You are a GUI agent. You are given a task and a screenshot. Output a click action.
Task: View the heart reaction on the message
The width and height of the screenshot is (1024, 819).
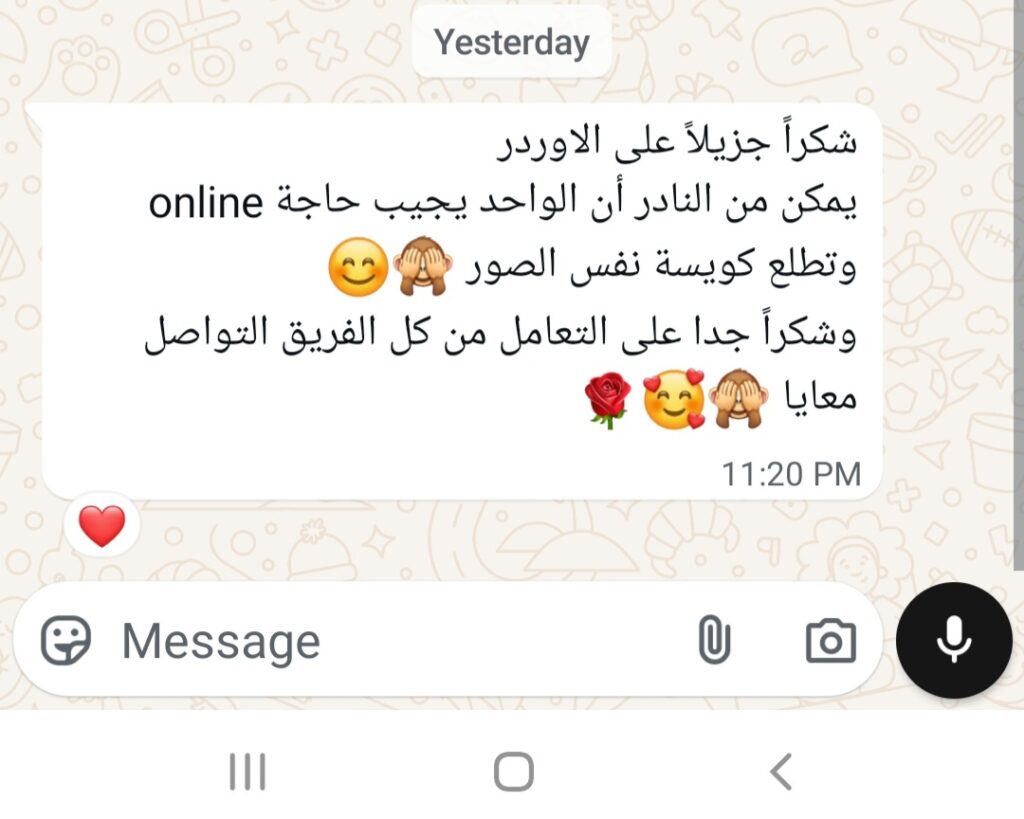102,526
